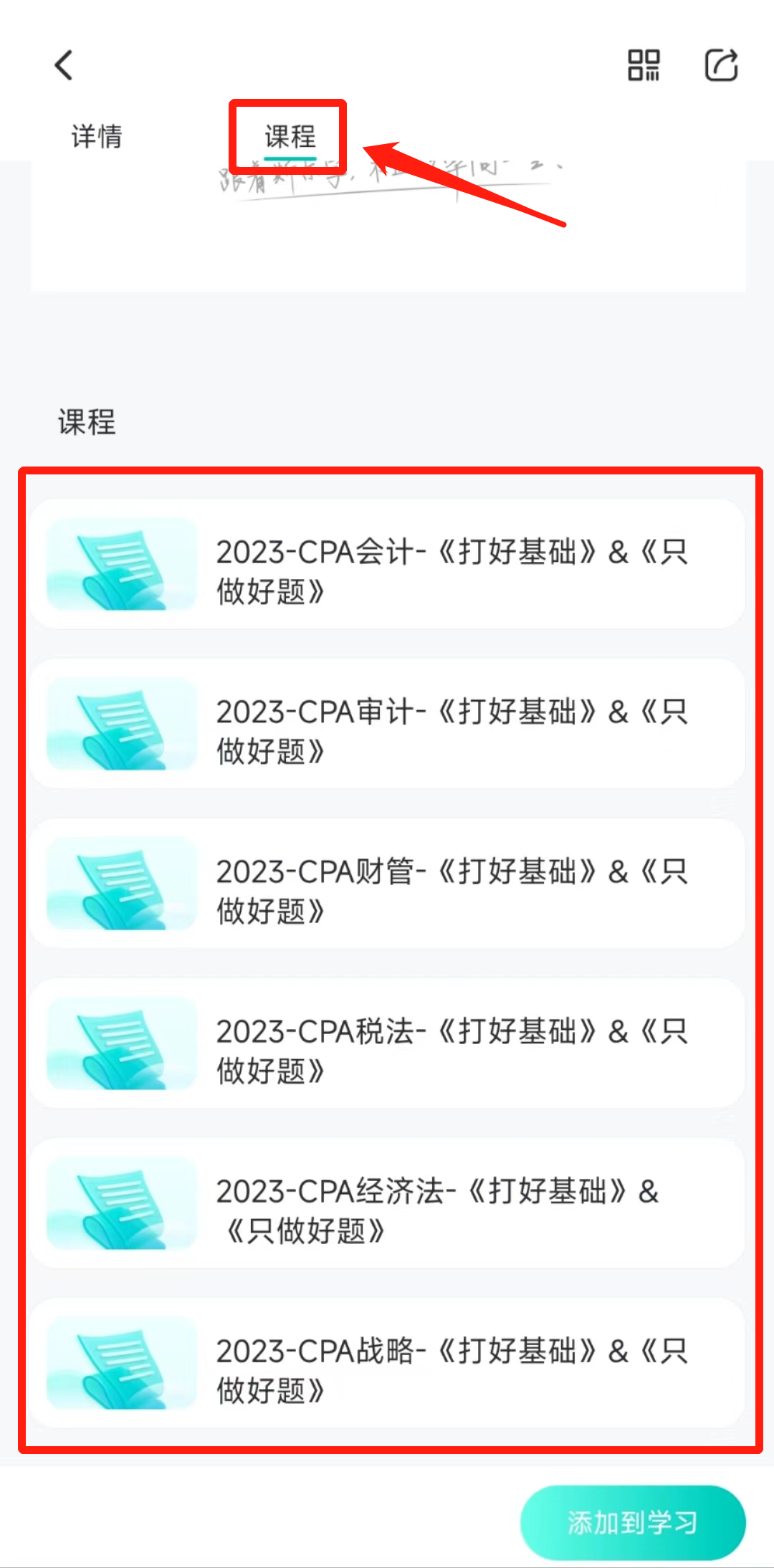Share this course package
Viewport: 774px width, 1568px height.
721,65
